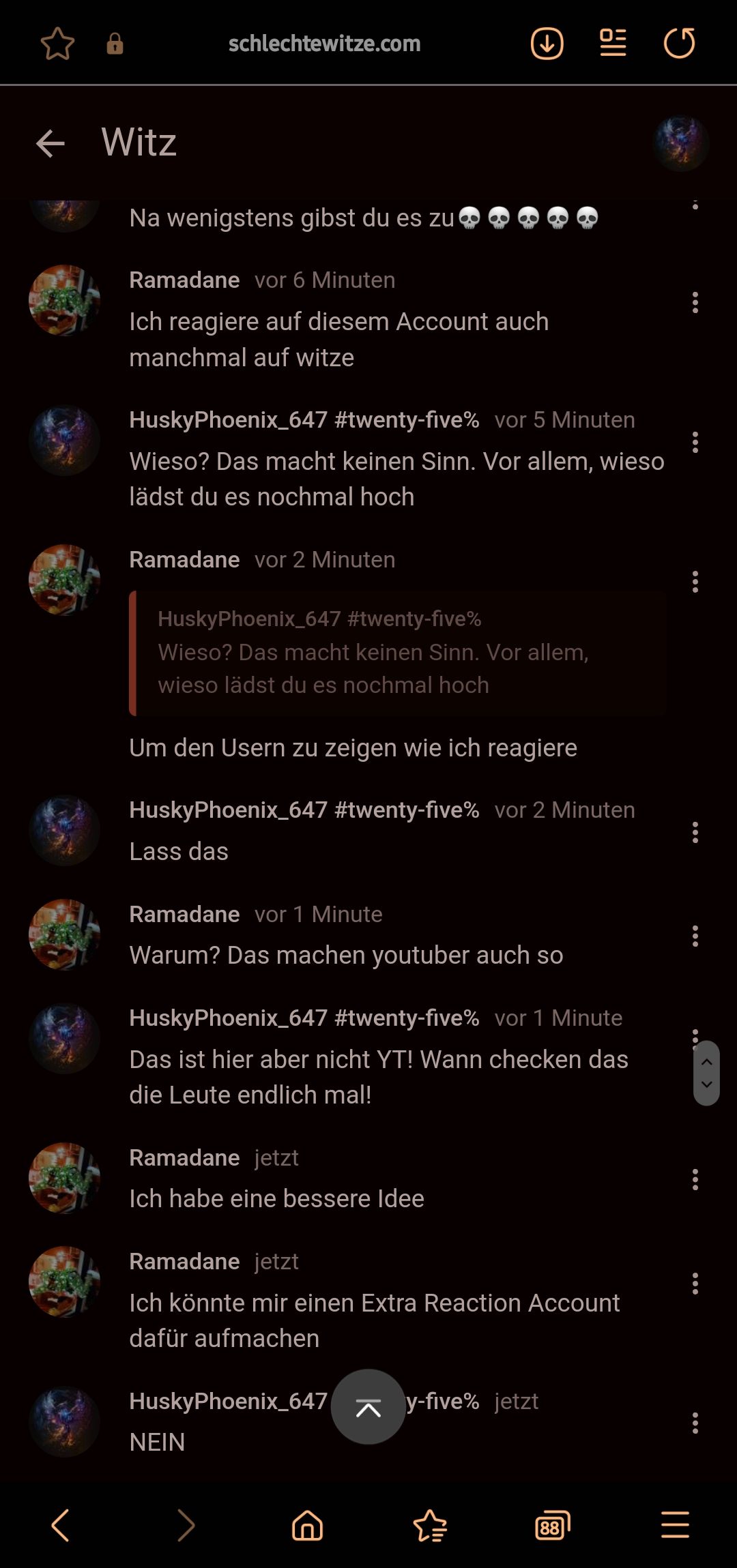Tap the schlechtewitze.com address bar

coord(324,44)
